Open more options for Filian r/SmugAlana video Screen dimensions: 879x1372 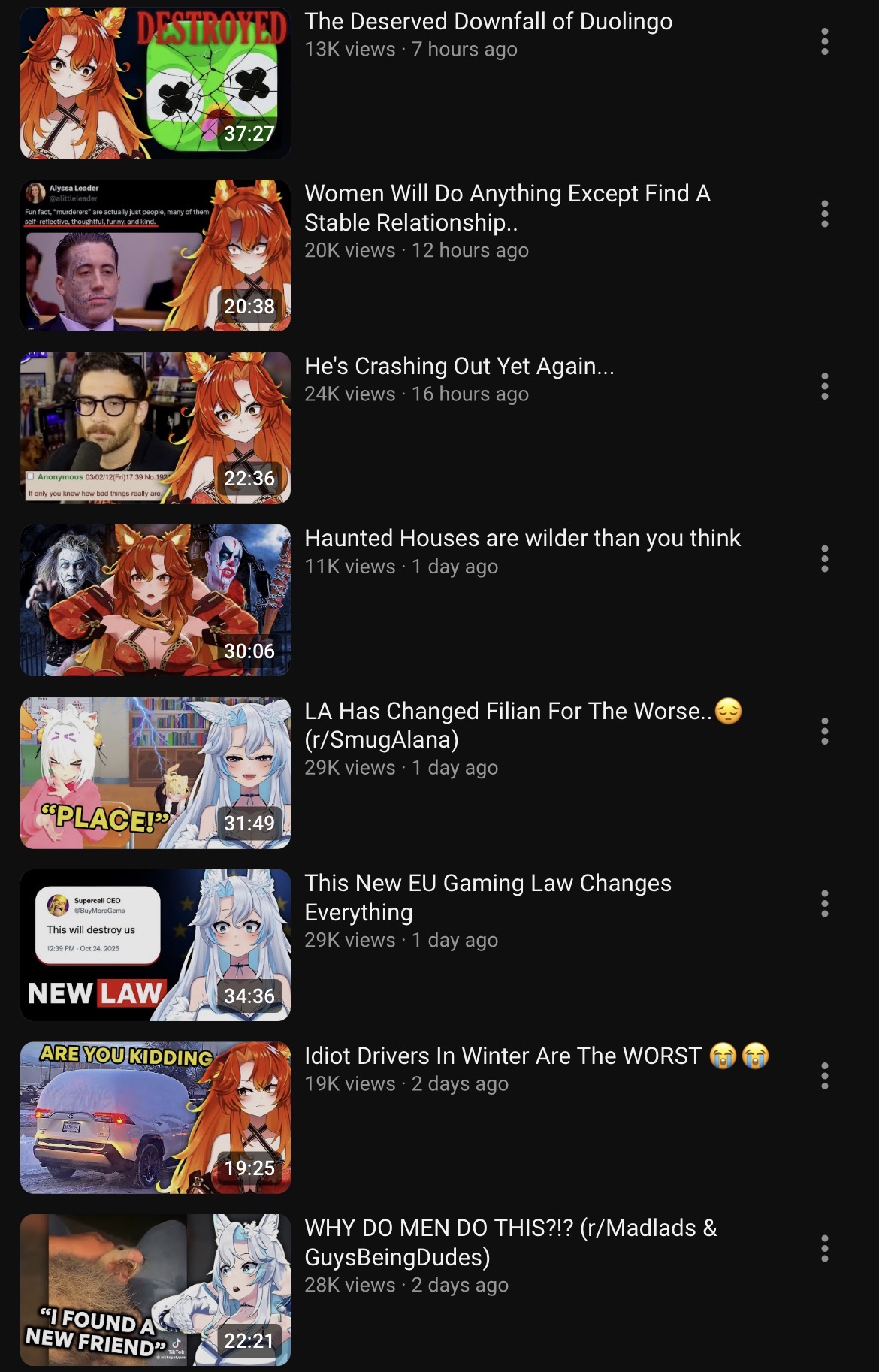tap(824, 731)
